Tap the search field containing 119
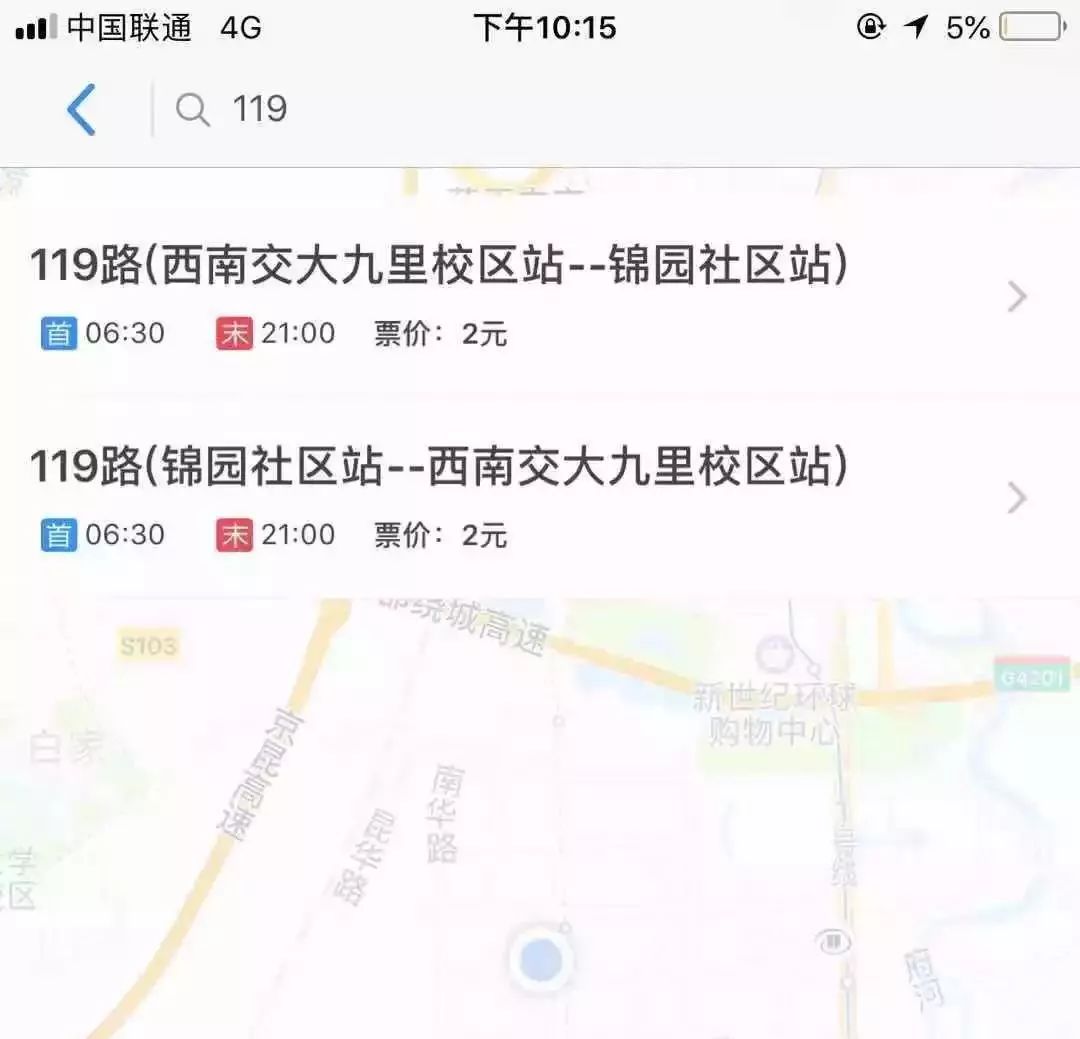The width and height of the screenshot is (1080, 1039). 600,108
